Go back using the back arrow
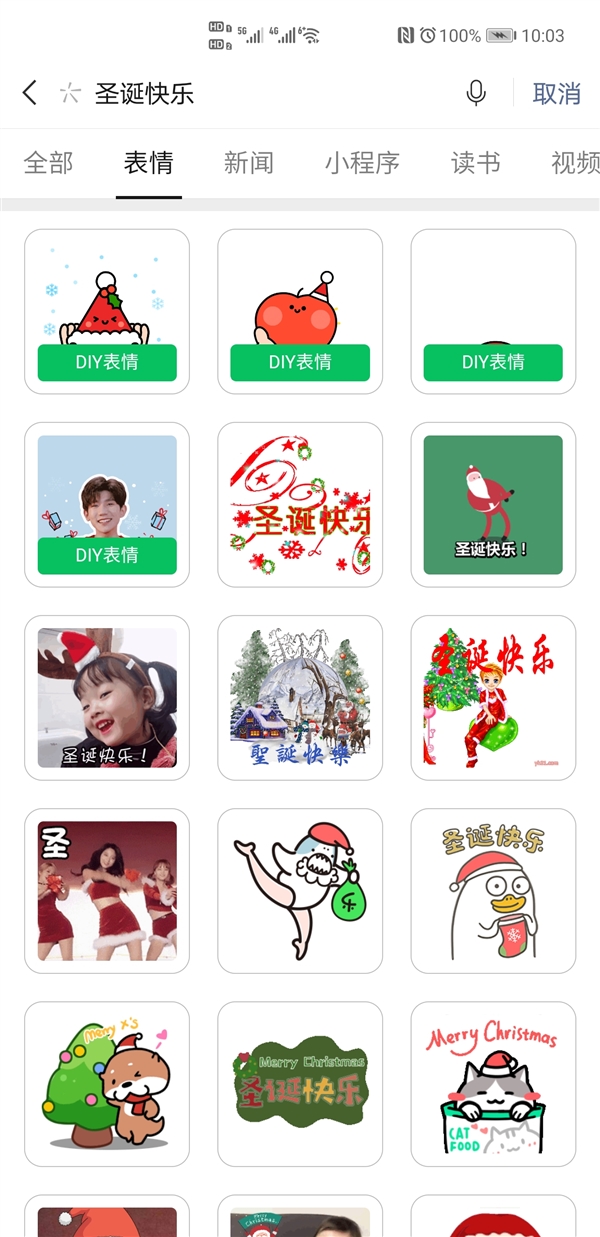The image size is (600, 1237). coord(30,93)
